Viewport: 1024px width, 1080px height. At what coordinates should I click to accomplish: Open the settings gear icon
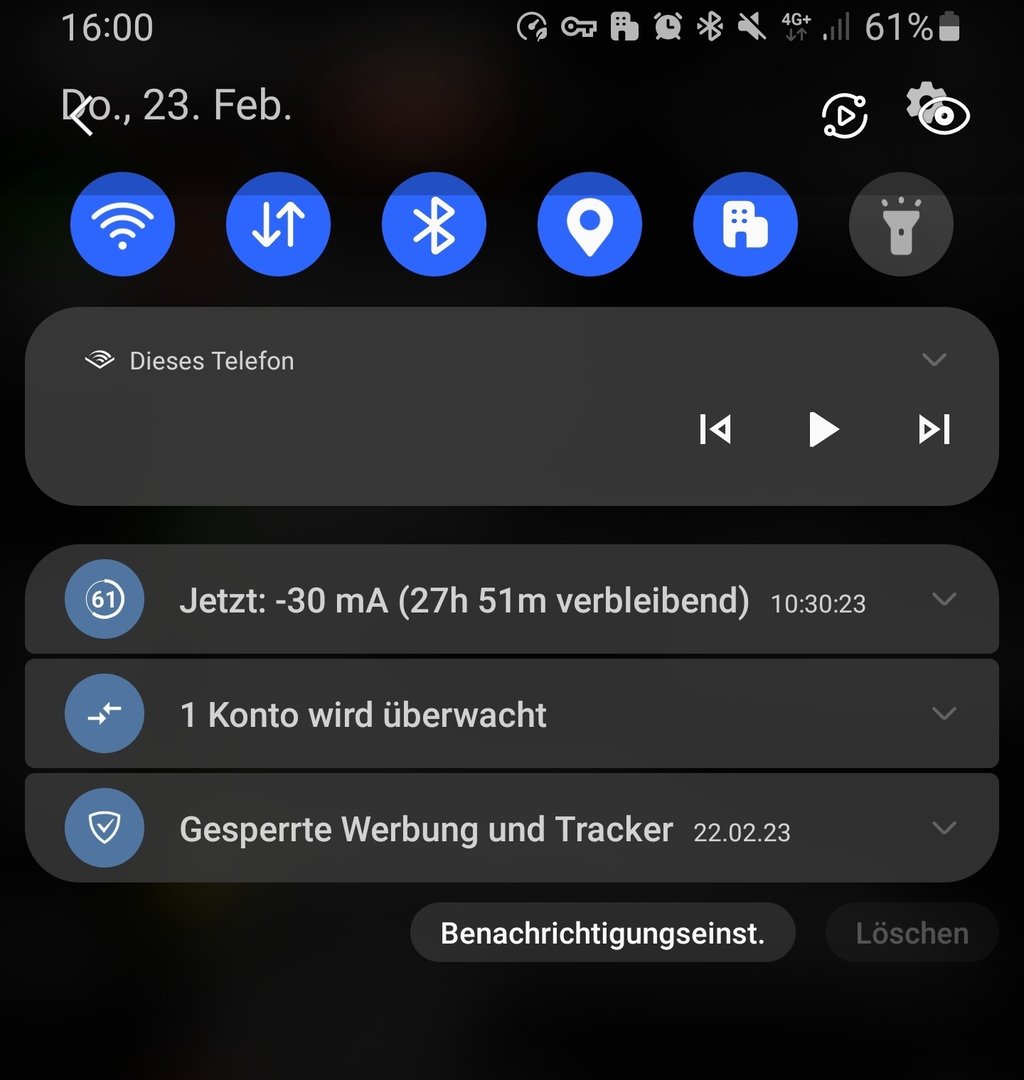[938, 110]
